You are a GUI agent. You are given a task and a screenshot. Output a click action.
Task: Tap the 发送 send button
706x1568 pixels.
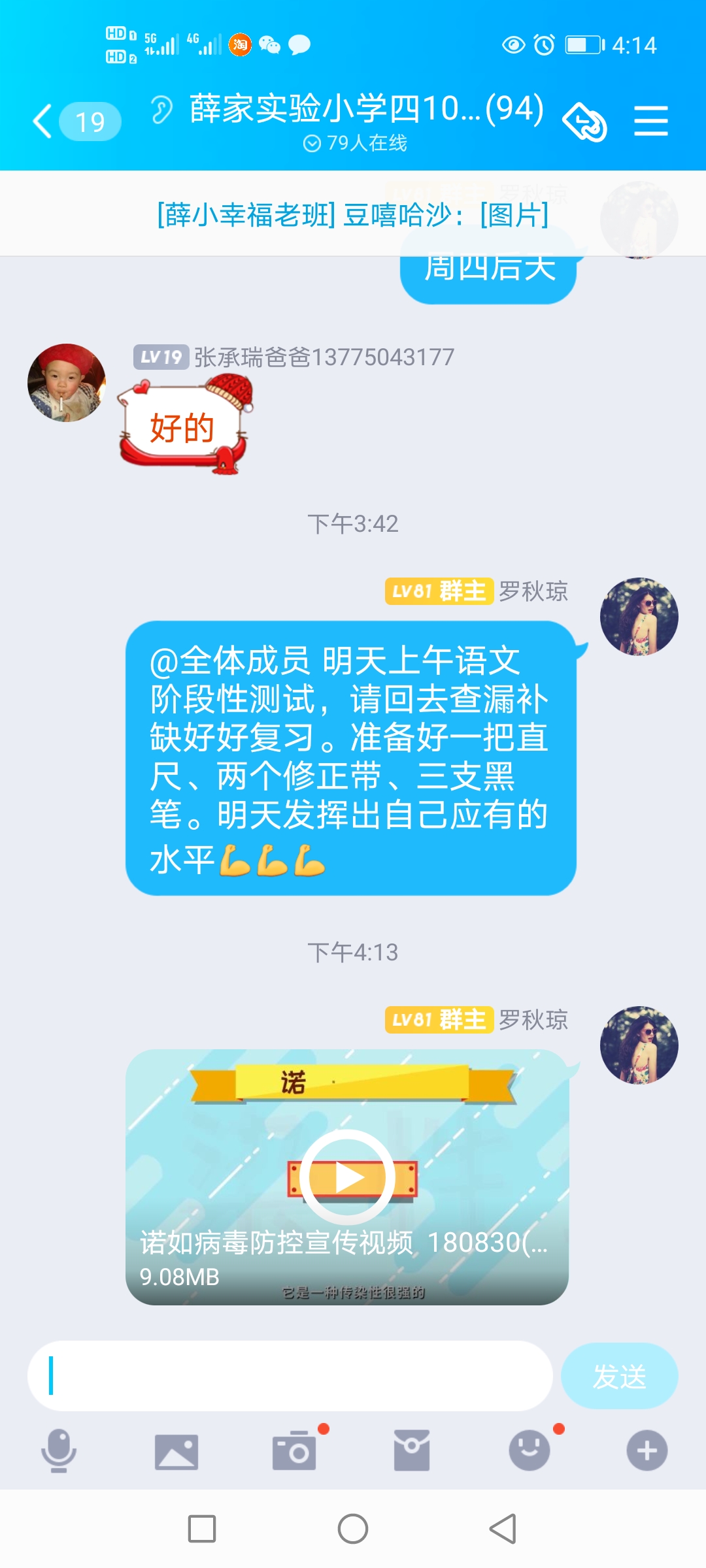(x=619, y=1376)
